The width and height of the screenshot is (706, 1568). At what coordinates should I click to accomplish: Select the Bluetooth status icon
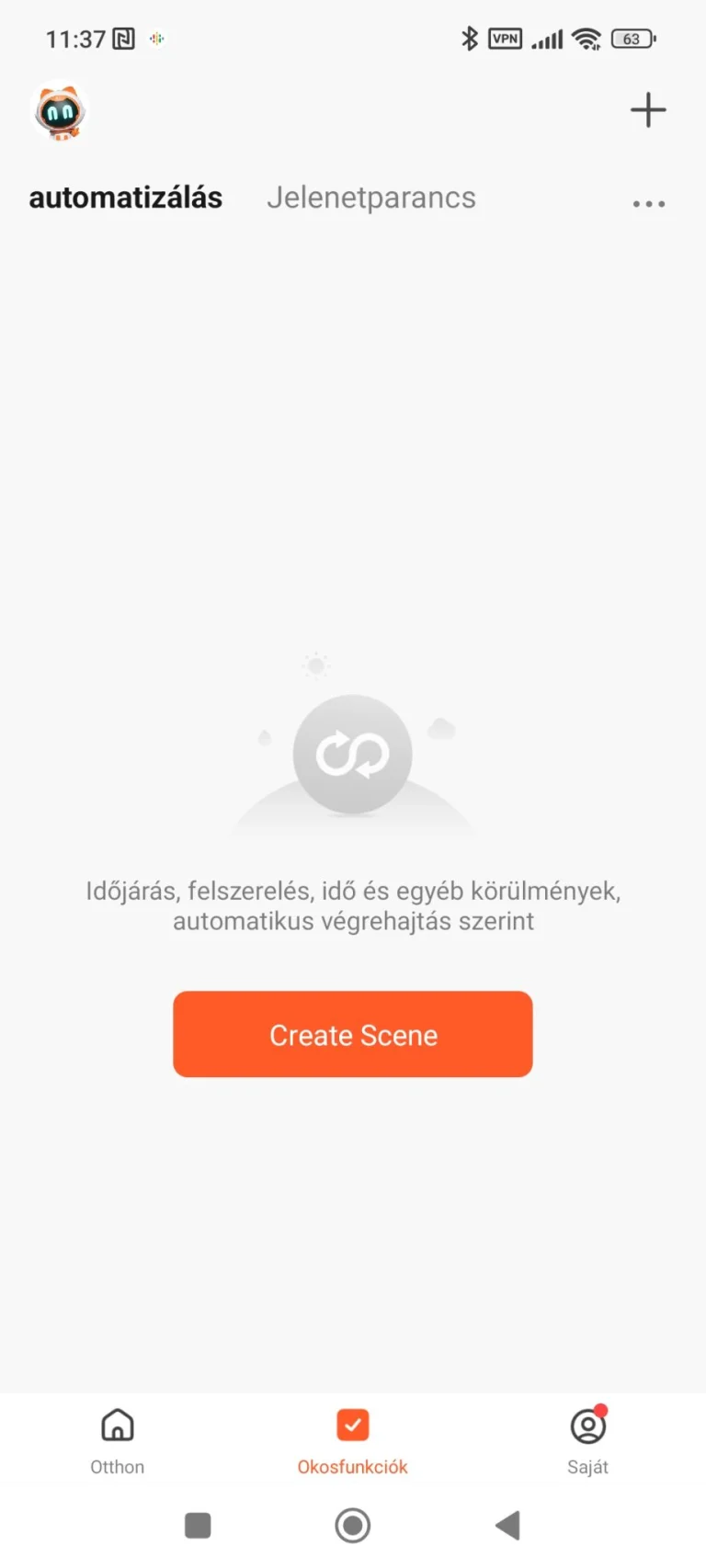pyautogui.click(x=469, y=38)
